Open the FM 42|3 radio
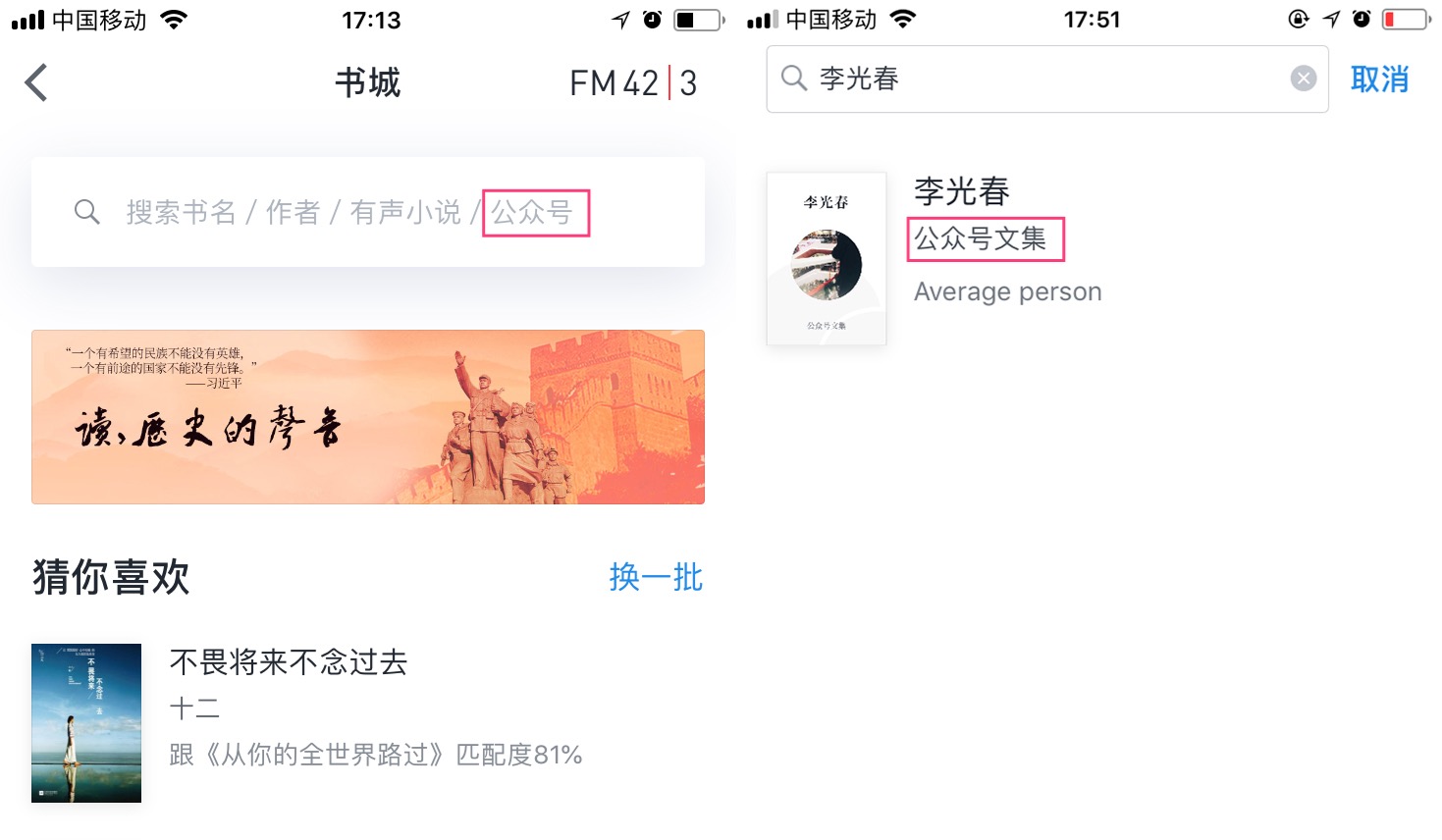The width and height of the screenshot is (1442, 840). tap(632, 83)
